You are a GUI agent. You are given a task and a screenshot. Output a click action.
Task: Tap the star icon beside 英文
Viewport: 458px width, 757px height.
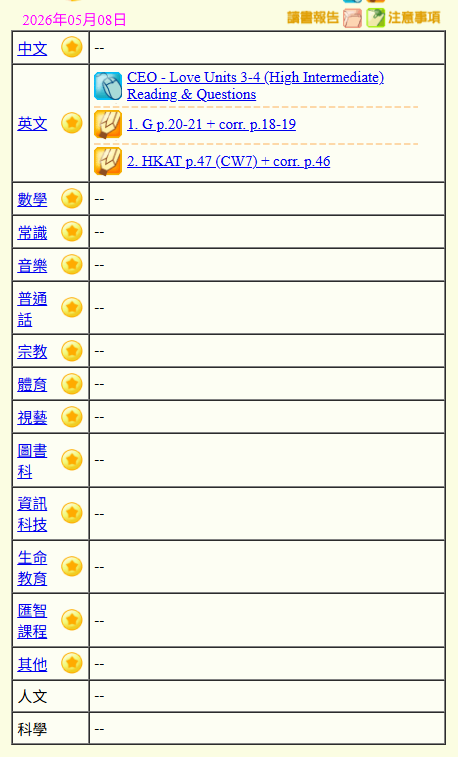pos(71,123)
